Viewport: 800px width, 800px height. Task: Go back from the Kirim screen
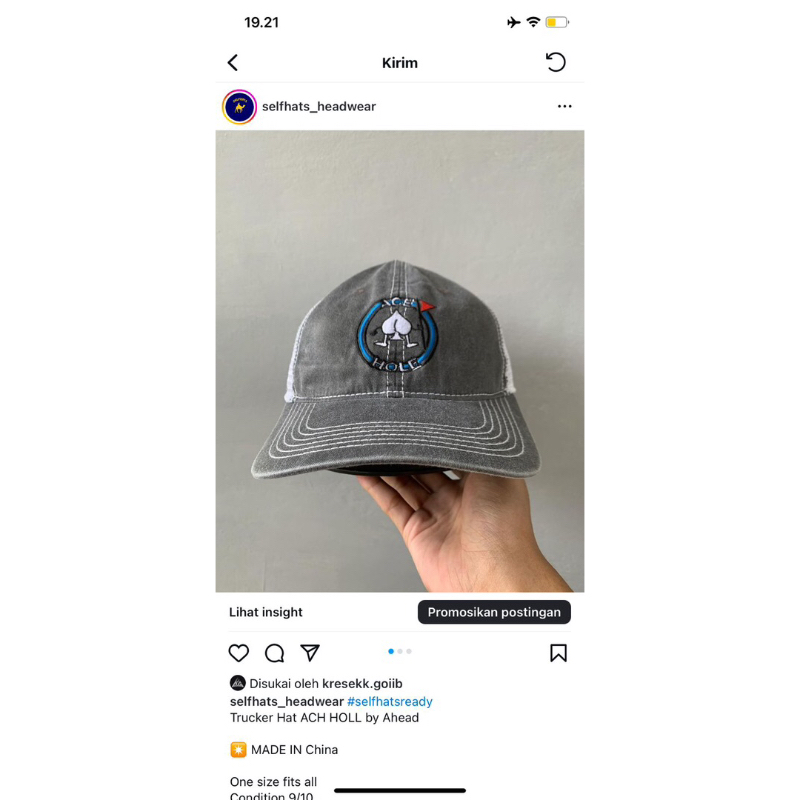click(x=233, y=63)
